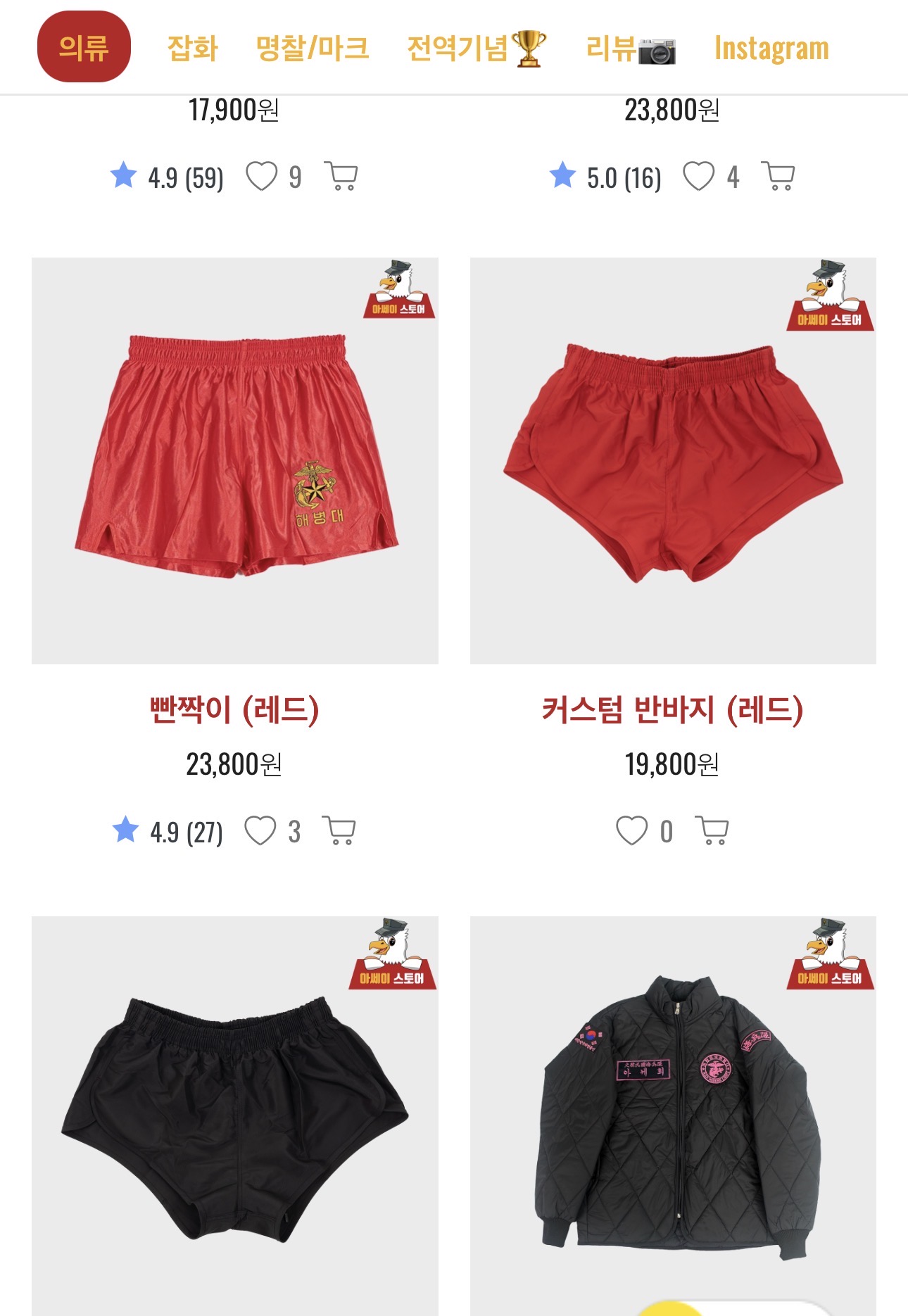Open the Instagram tab
The image size is (908, 1316).
[x=771, y=49]
